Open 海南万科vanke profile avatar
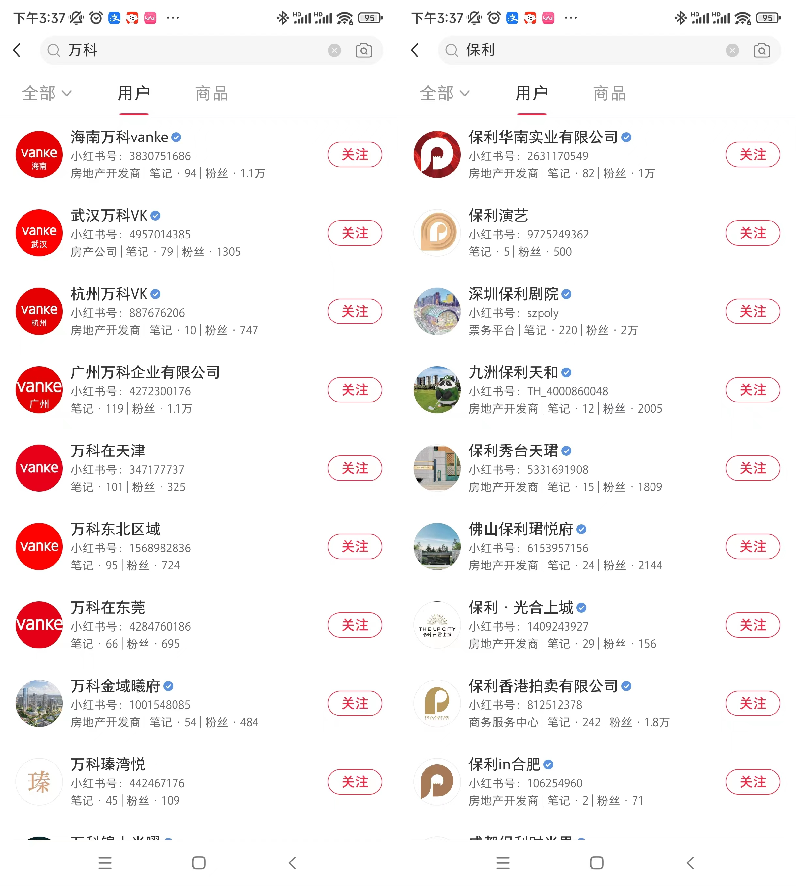Screen dimensions: 797x886 click(38, 154)
